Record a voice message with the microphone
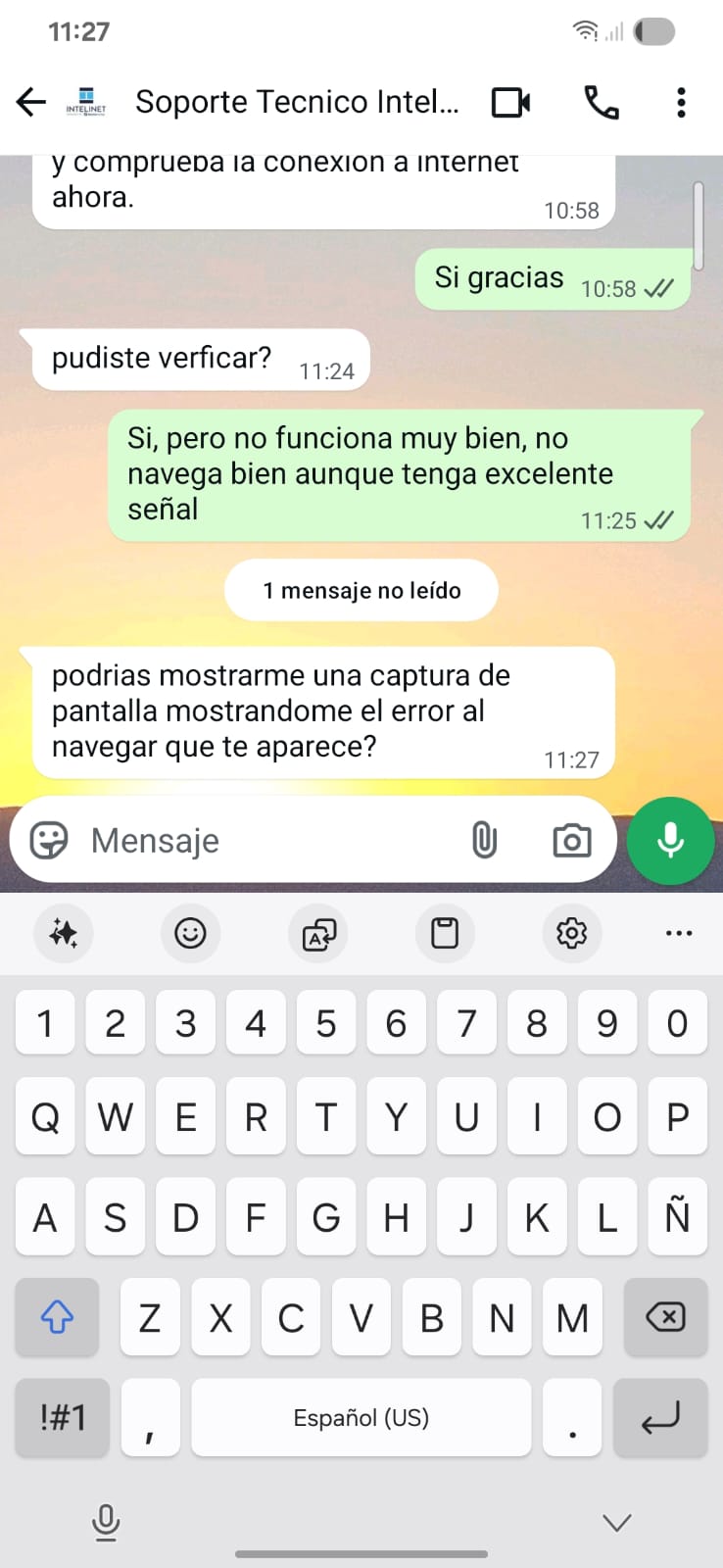The width and height of the screenshot is (723, 1568). 670,841
